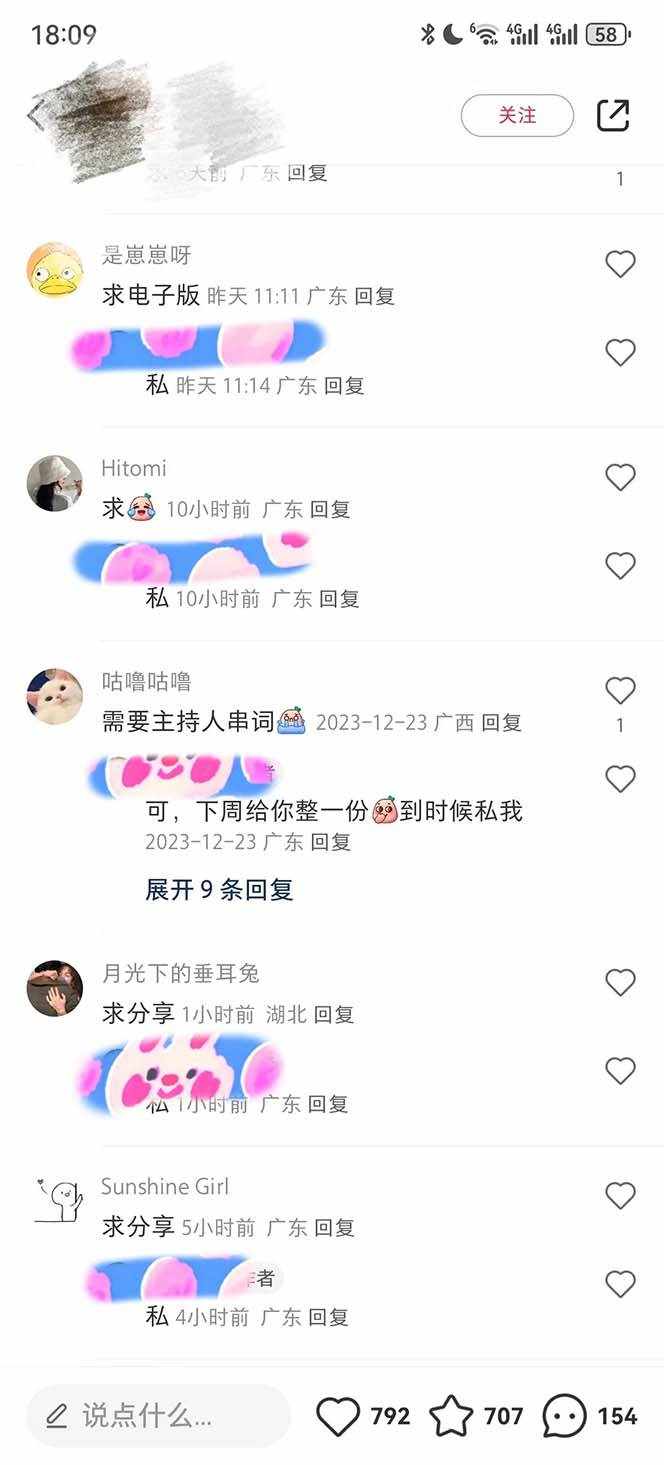Like 是崽崽呀's comment 求电子版
Image resolution: width=664 pixels, height=1465 pixels.
pos(620,264)
